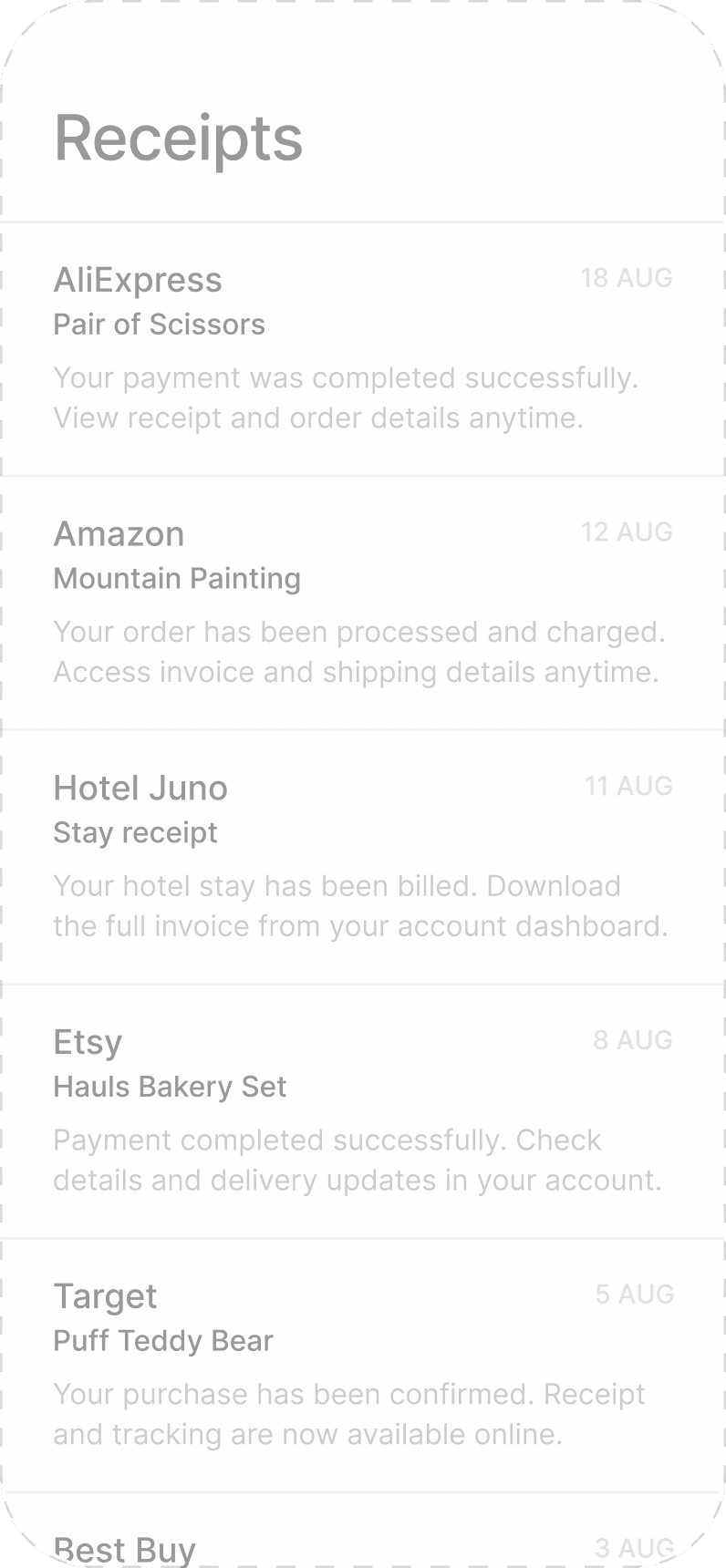
Task: Select the Etsy Hauls Bakery Set receipt
Action: point(362,1110)
